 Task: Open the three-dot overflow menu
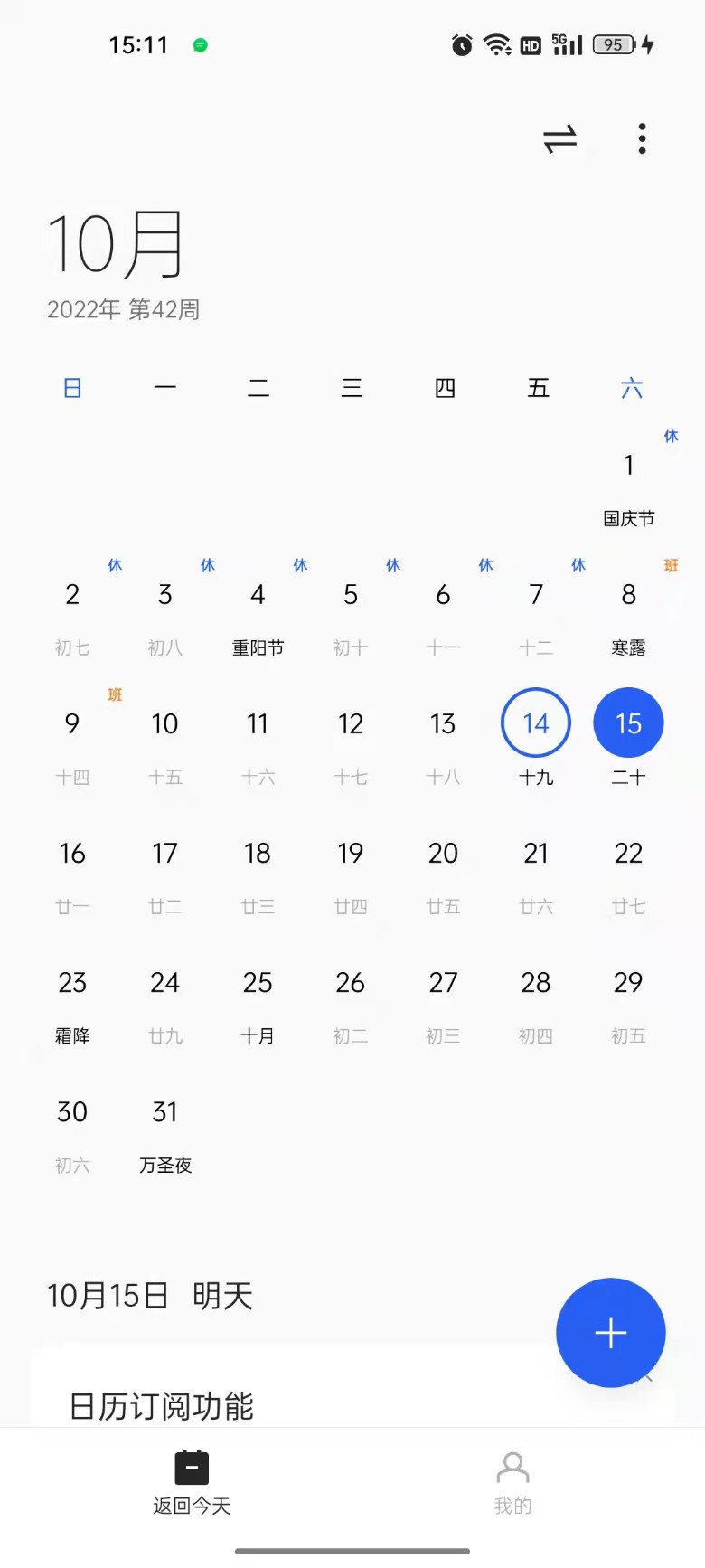[x=642, y=139]
